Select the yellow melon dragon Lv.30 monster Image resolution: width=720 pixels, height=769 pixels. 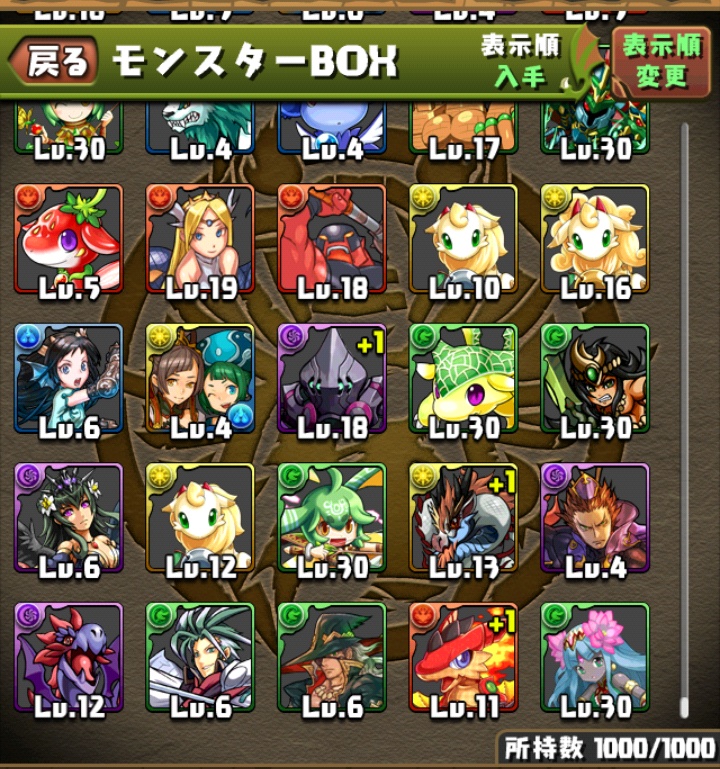coord(463,380)
